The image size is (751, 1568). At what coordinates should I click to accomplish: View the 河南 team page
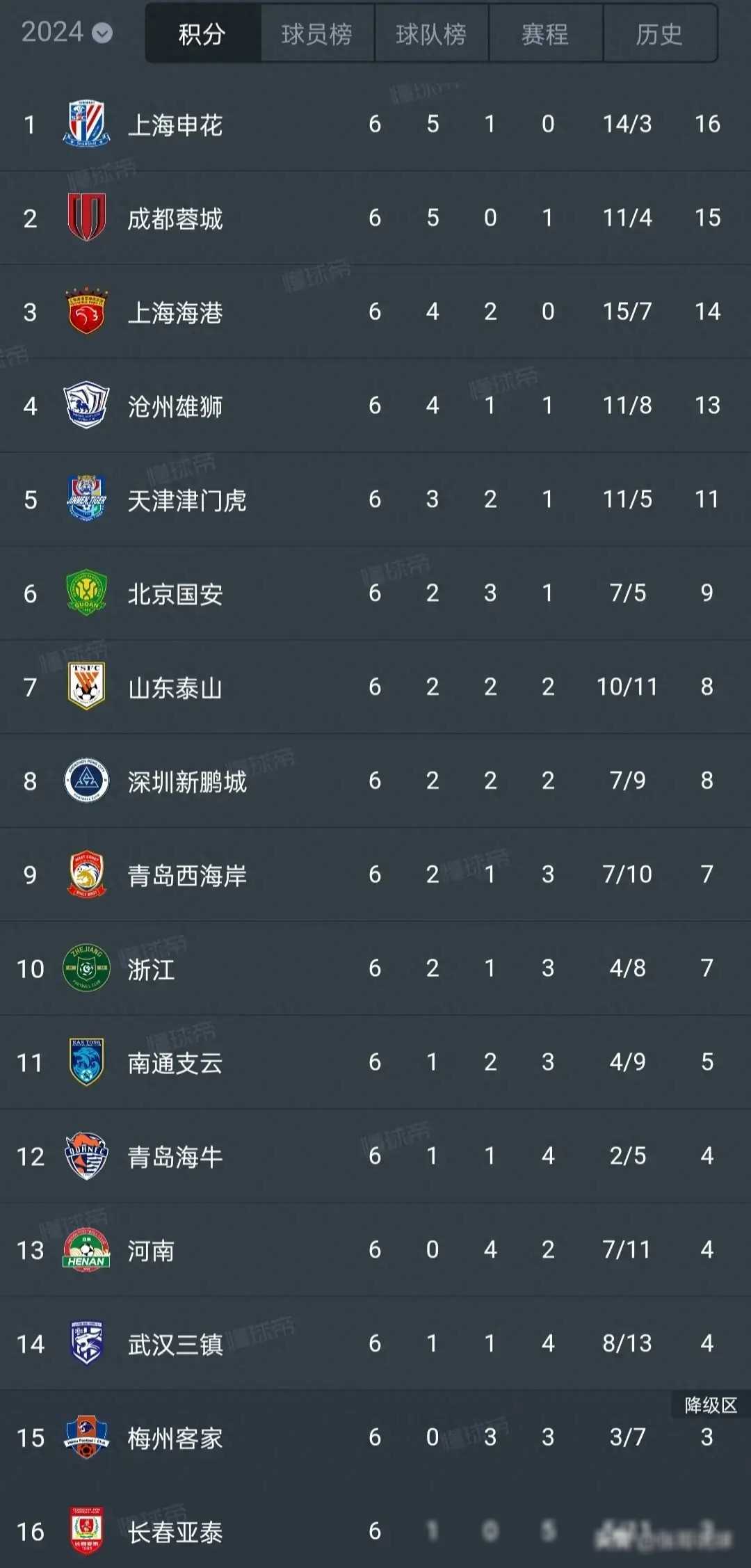point(375,1250)
